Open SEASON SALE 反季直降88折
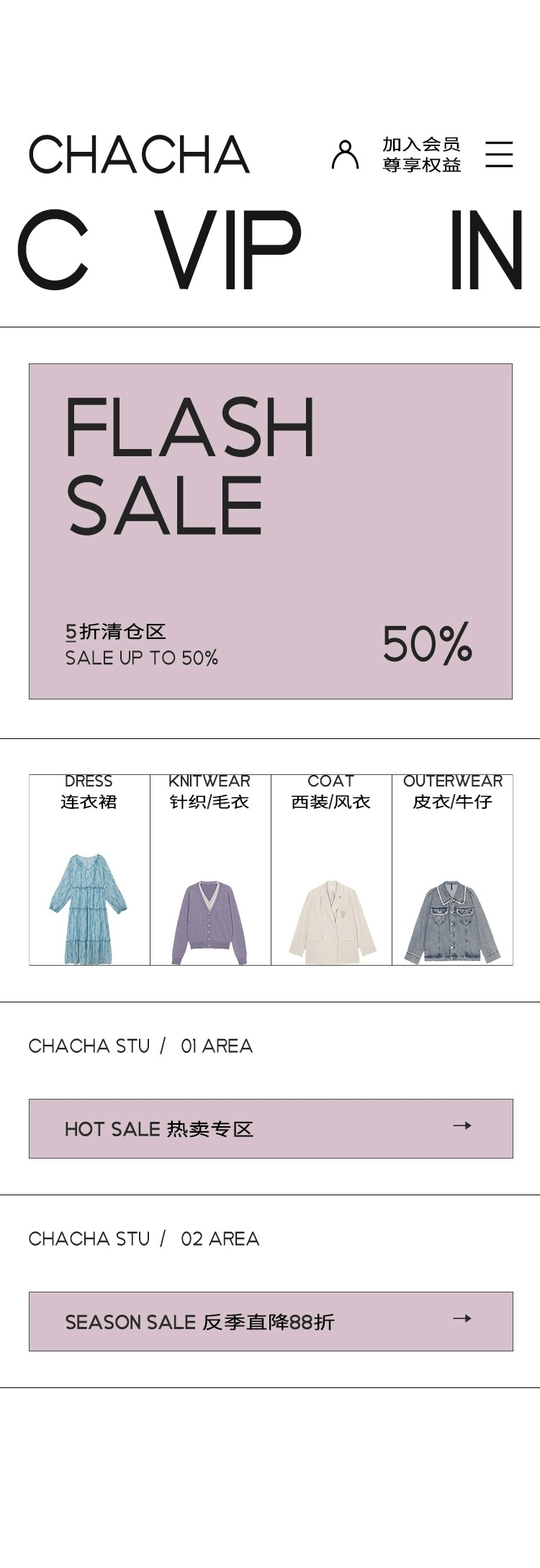The width and height of the screenshot is (540, 1568). [x=271, y=1321]
